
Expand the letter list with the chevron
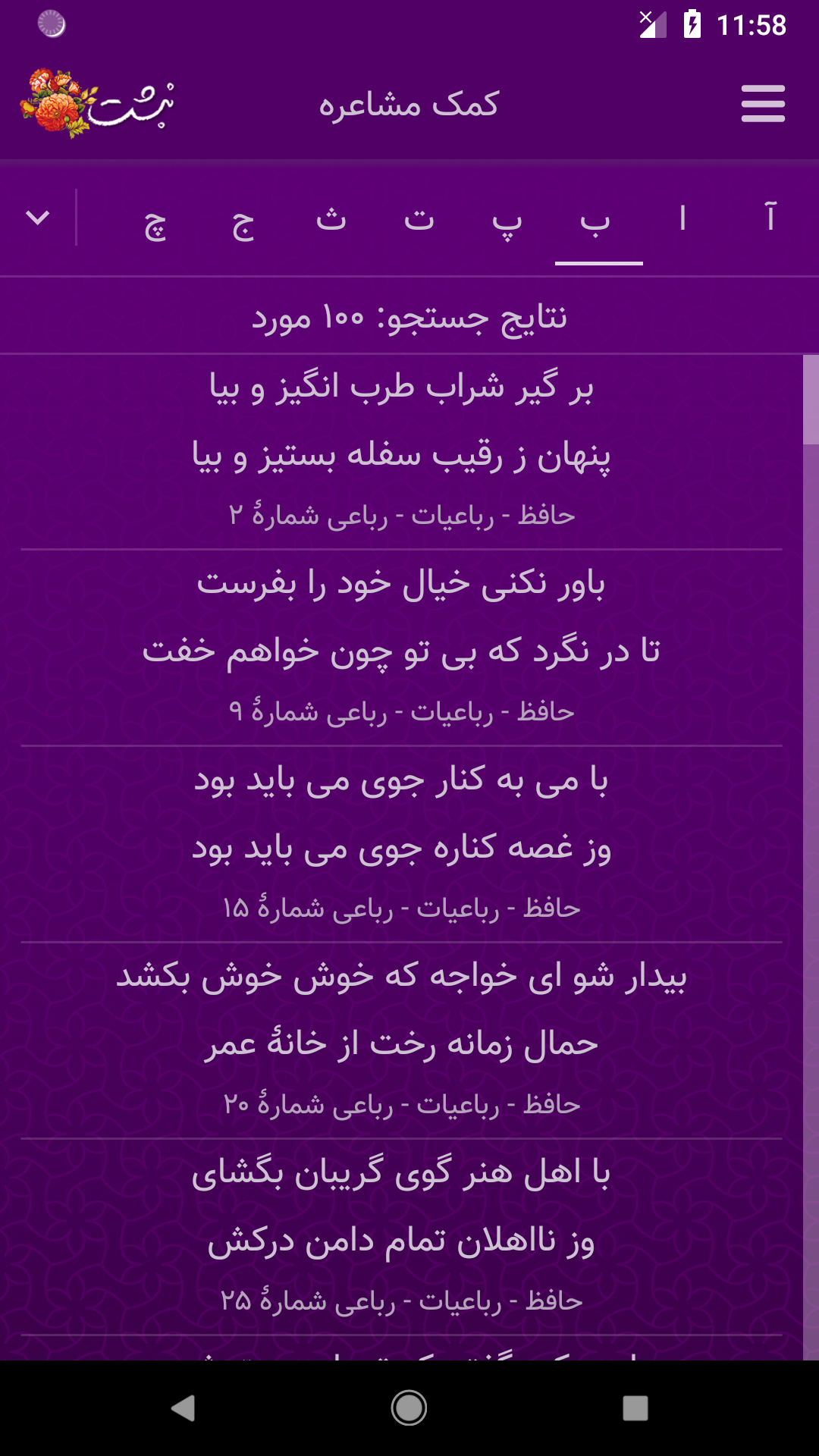[37, 218]
